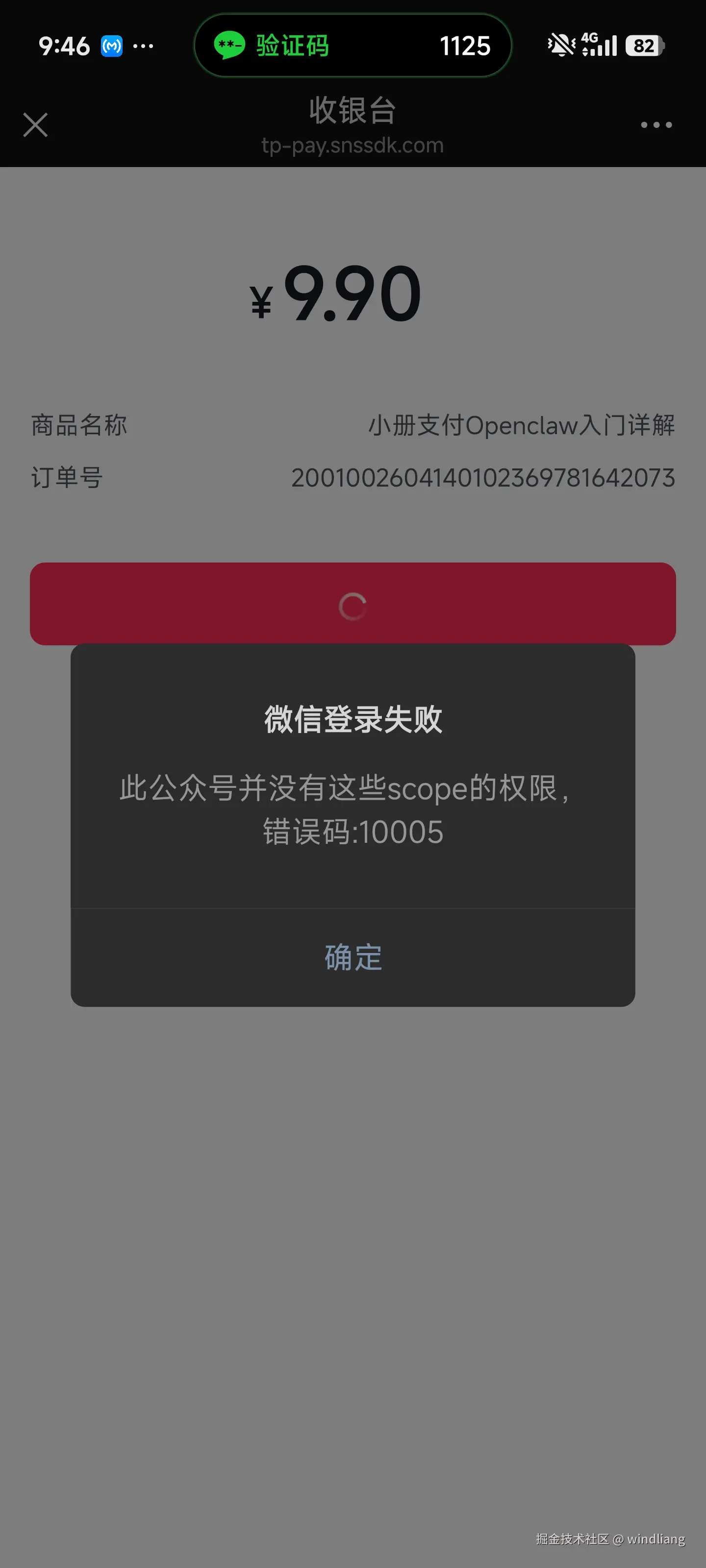Tap the product name 小册支付Openclaw入门详解
Image resolution: width=706 pixels, height=1568 pixels.
[x=523, y=426]
